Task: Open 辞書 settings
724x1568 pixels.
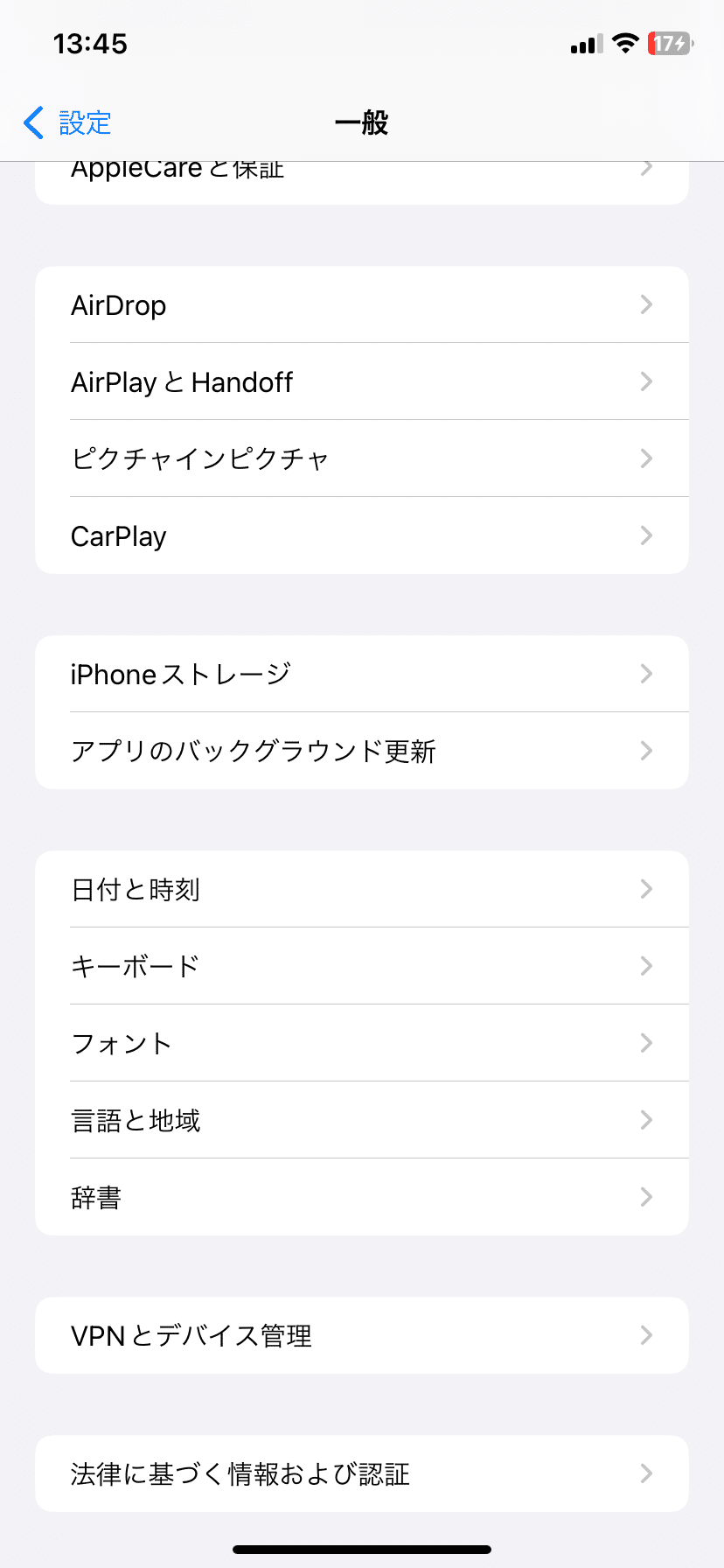Action: pos(362,1197)
